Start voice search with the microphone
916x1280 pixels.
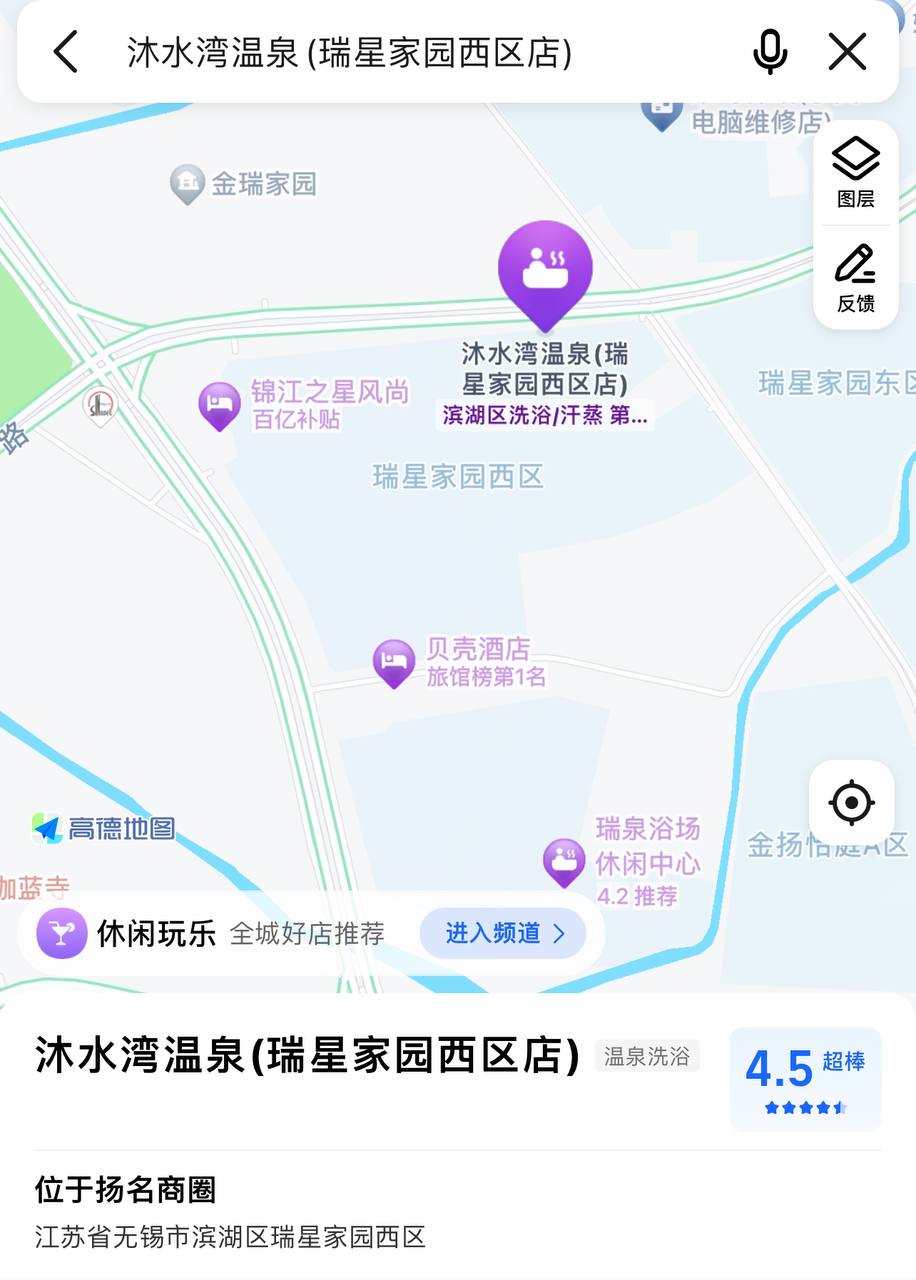click(770, 51)
